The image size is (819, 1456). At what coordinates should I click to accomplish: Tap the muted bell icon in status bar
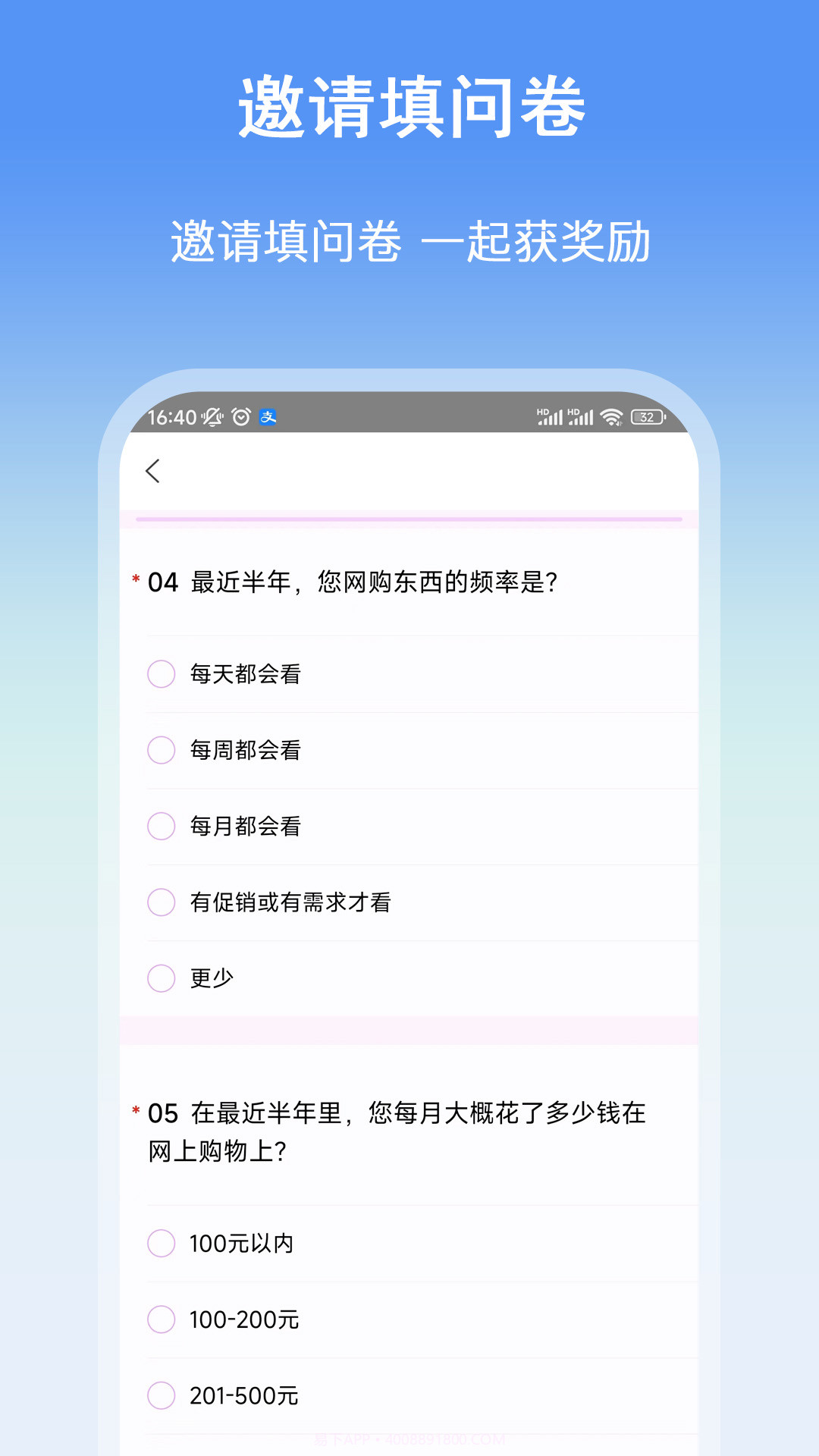(212, 416)
